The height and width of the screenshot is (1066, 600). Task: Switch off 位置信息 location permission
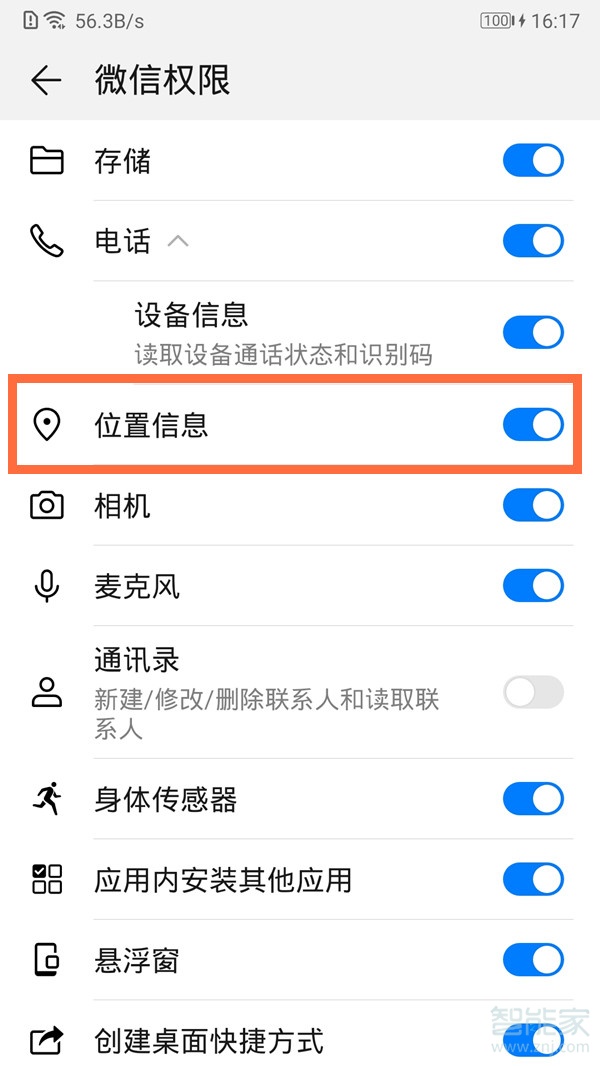coord(533,424)
